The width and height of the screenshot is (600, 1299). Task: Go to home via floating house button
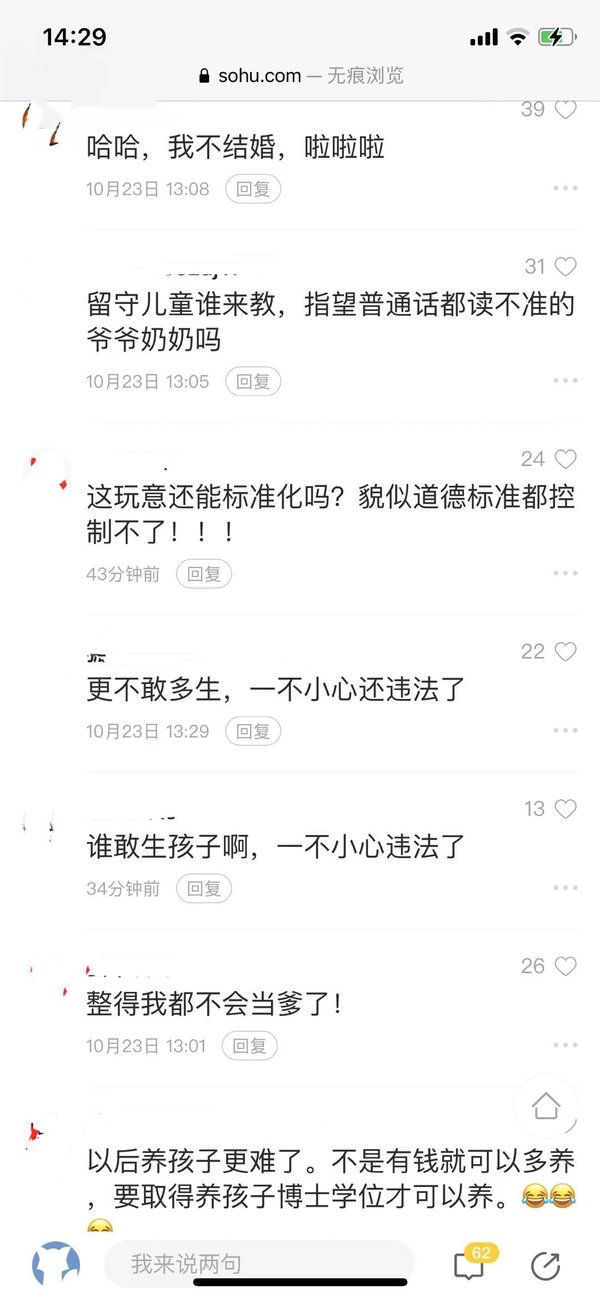(x=546, y=1106)
